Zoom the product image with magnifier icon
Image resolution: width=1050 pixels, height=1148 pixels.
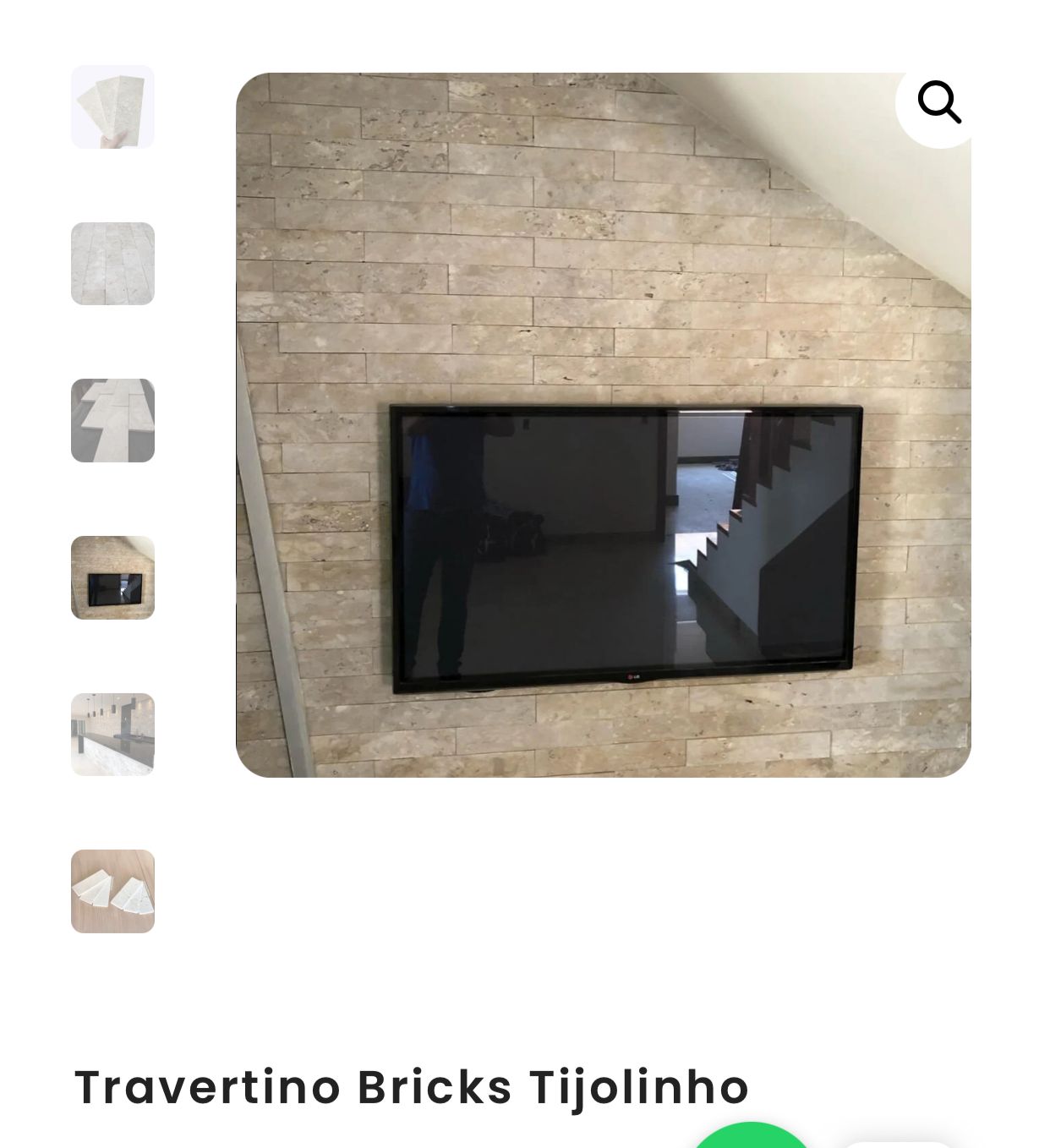[938, 103]
